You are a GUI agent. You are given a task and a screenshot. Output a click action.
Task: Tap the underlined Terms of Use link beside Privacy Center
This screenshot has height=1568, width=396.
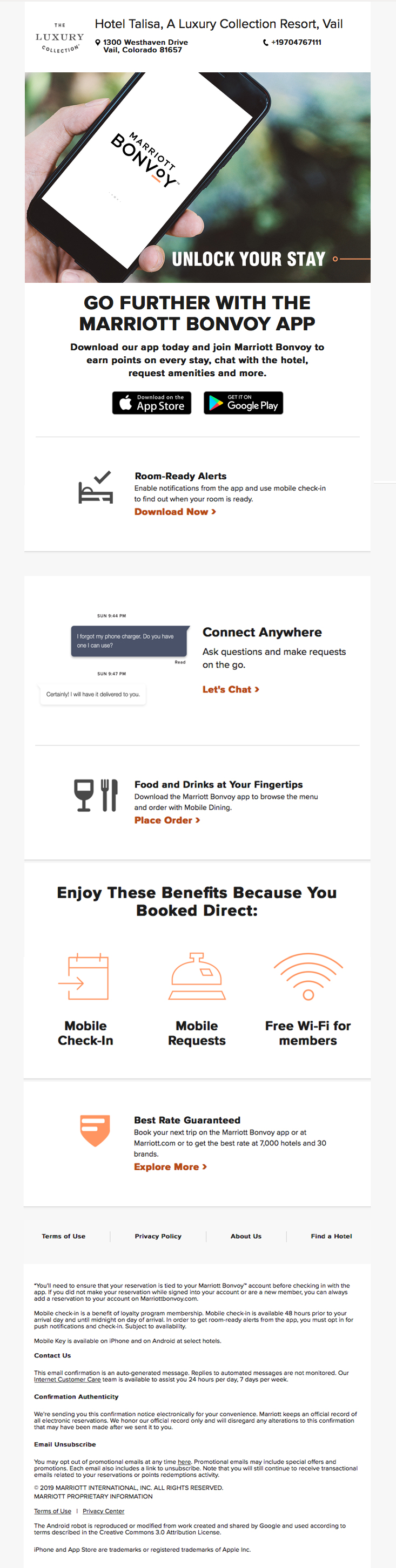(52, 1511)
